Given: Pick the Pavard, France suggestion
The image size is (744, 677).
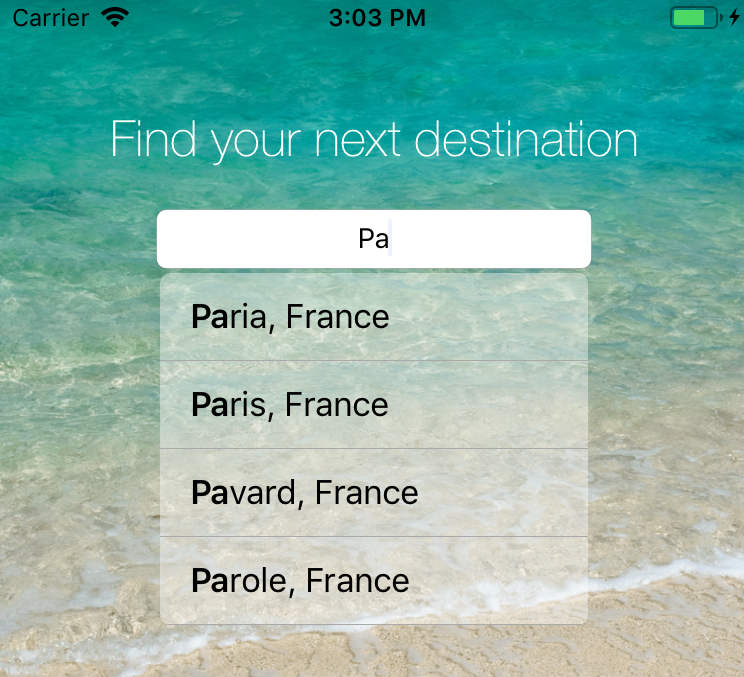Looking at the screenshot, I should click(x=373, y=493).
